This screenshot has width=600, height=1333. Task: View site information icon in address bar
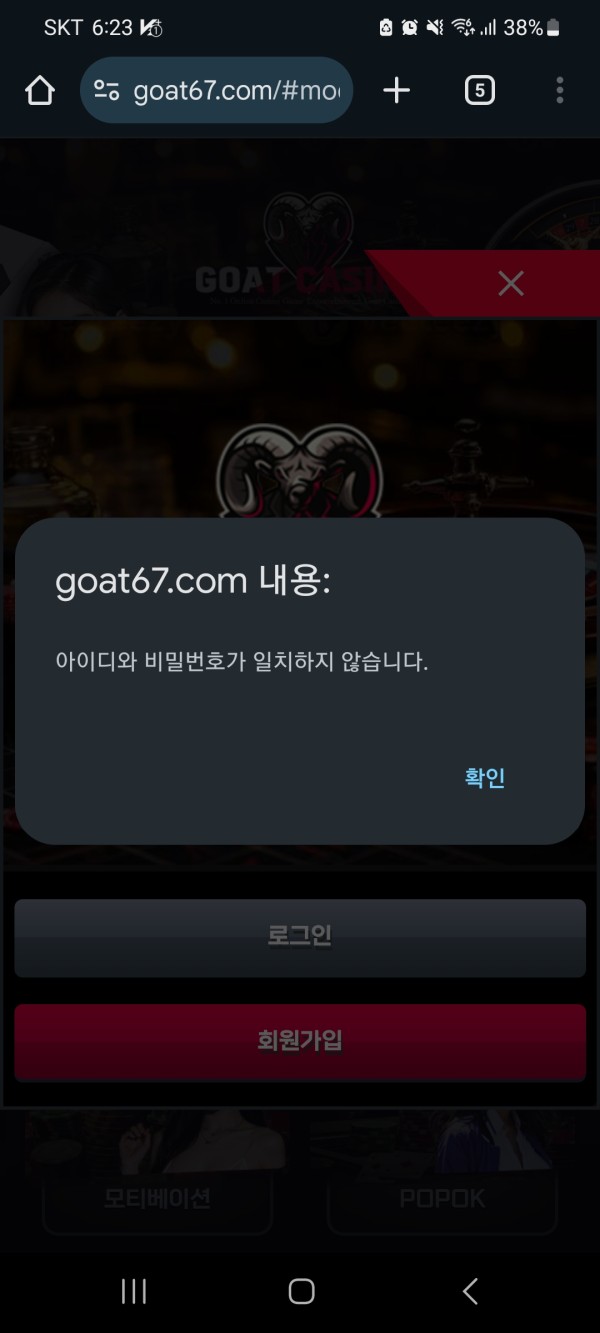click(107, 91)
